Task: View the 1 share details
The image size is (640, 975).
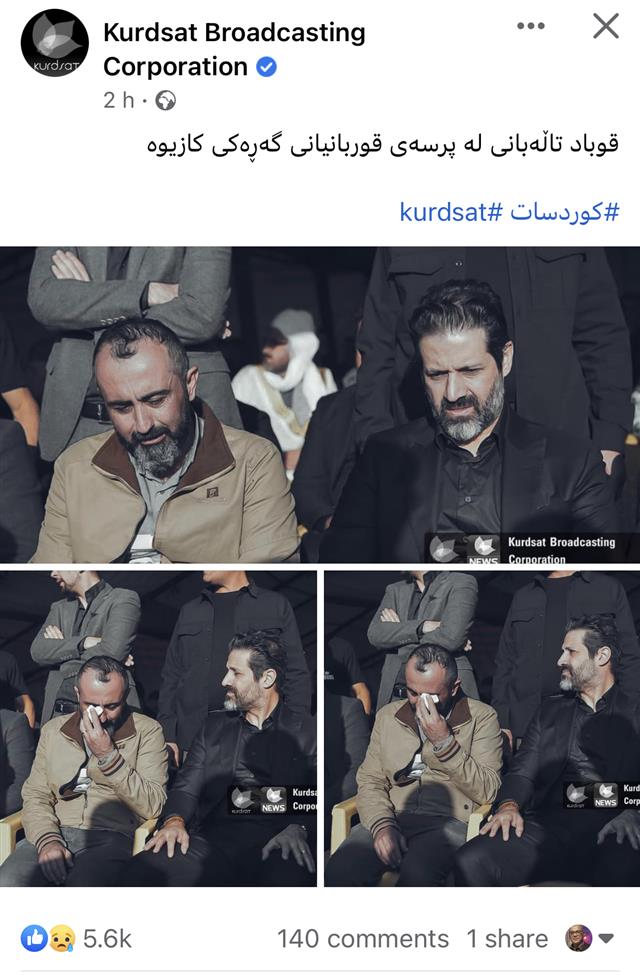Action: click(507, 939)
